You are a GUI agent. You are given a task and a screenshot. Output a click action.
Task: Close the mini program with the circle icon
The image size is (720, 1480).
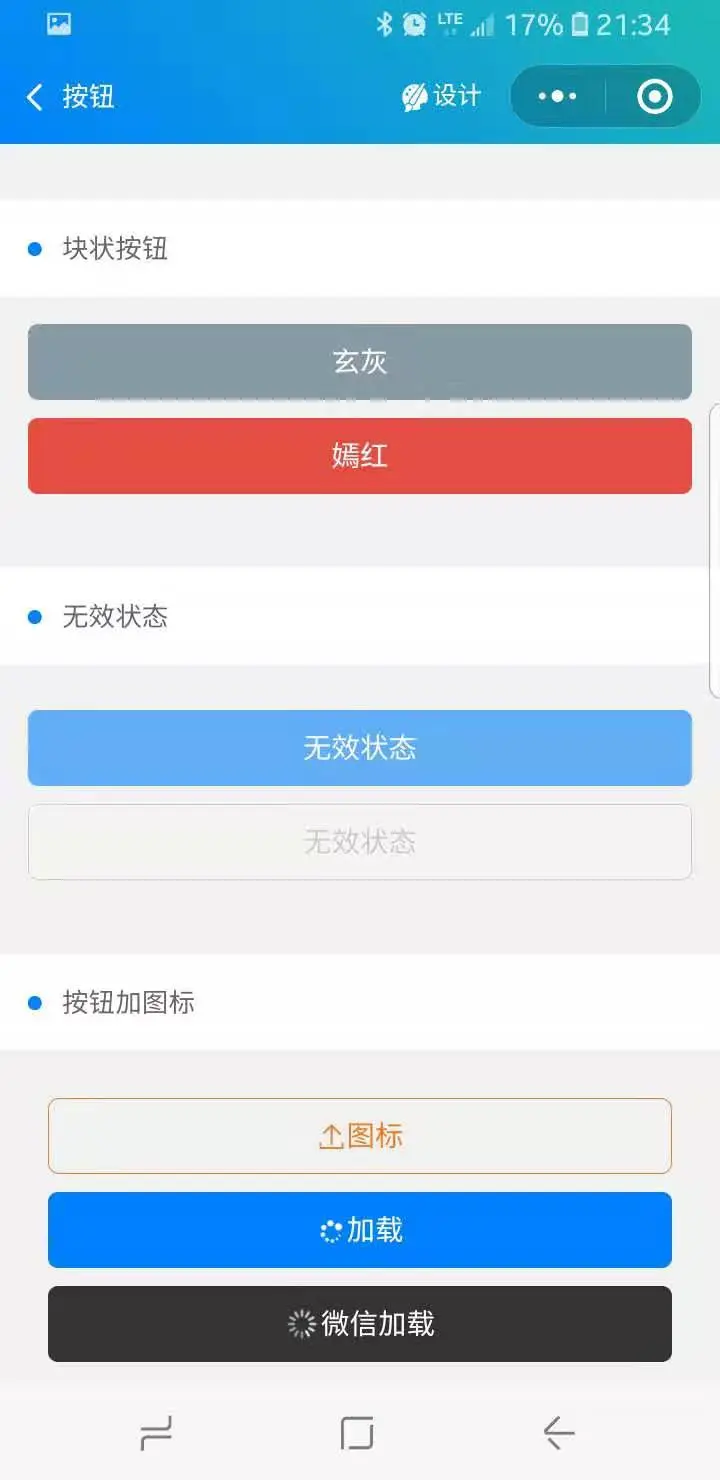click(654, 97)
